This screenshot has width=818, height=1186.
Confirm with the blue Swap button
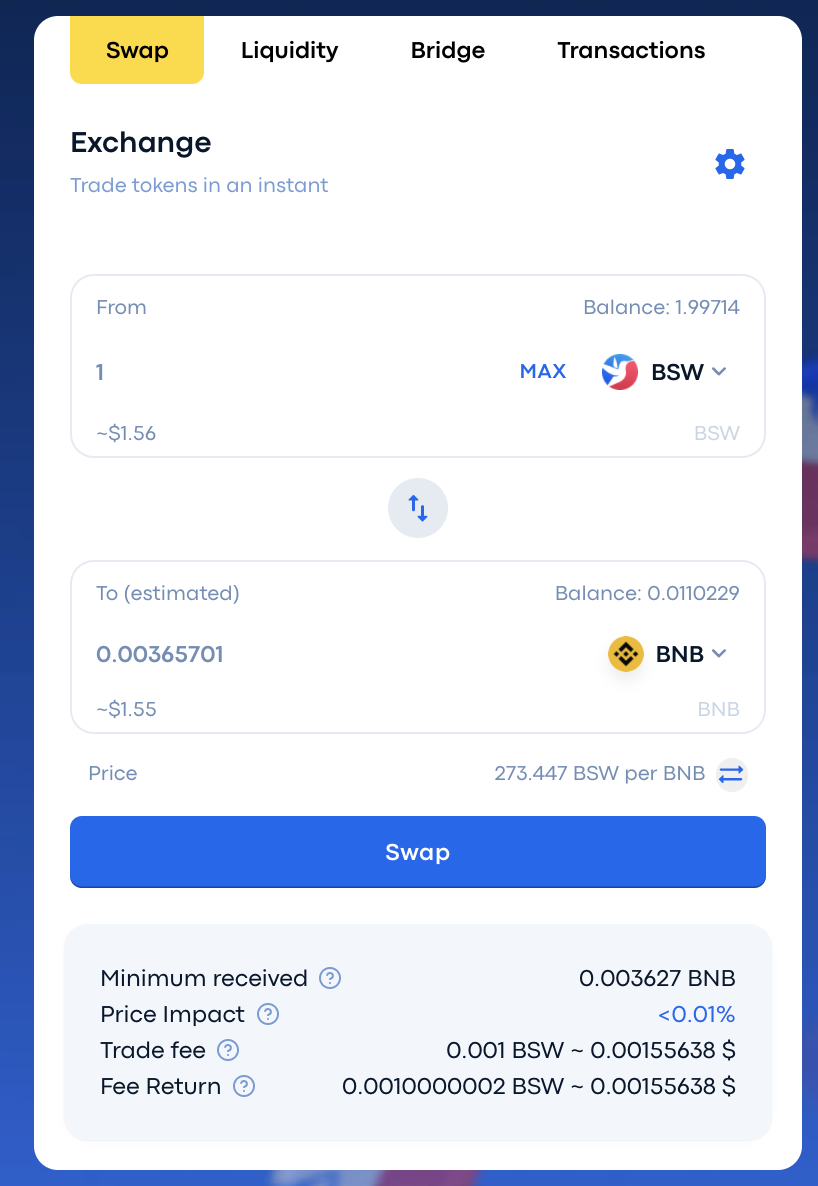coord(418,852)
